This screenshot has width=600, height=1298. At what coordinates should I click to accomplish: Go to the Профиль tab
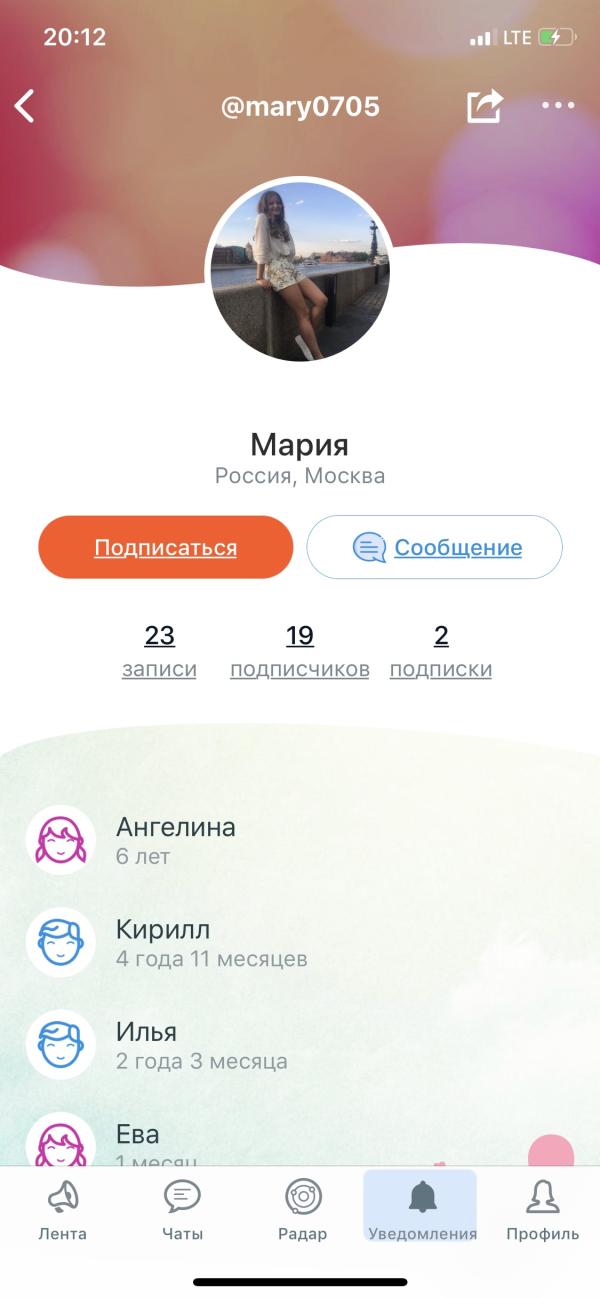(543, 1208)
